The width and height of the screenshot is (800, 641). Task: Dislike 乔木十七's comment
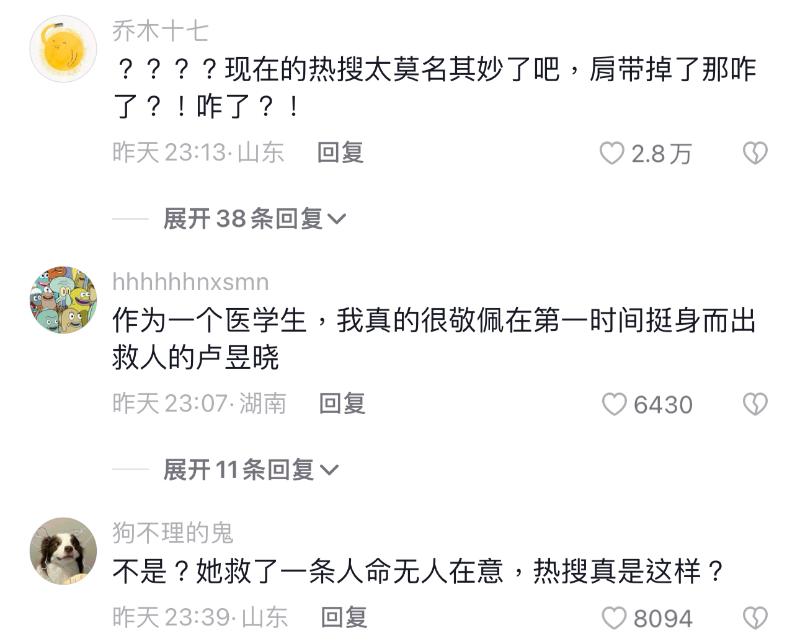[x=755, y=153]
